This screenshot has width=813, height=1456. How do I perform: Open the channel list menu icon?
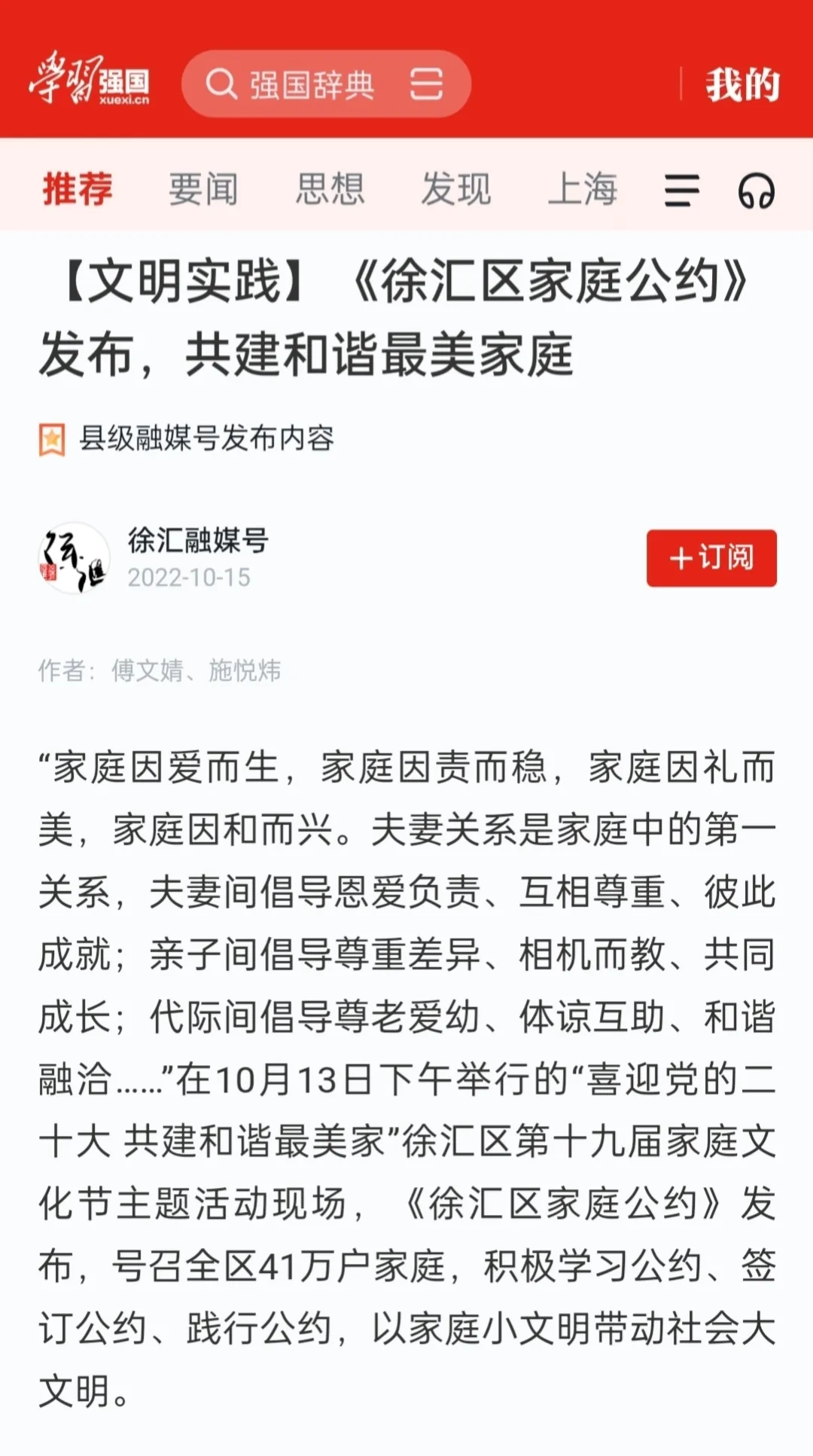(x=682, y=190)
